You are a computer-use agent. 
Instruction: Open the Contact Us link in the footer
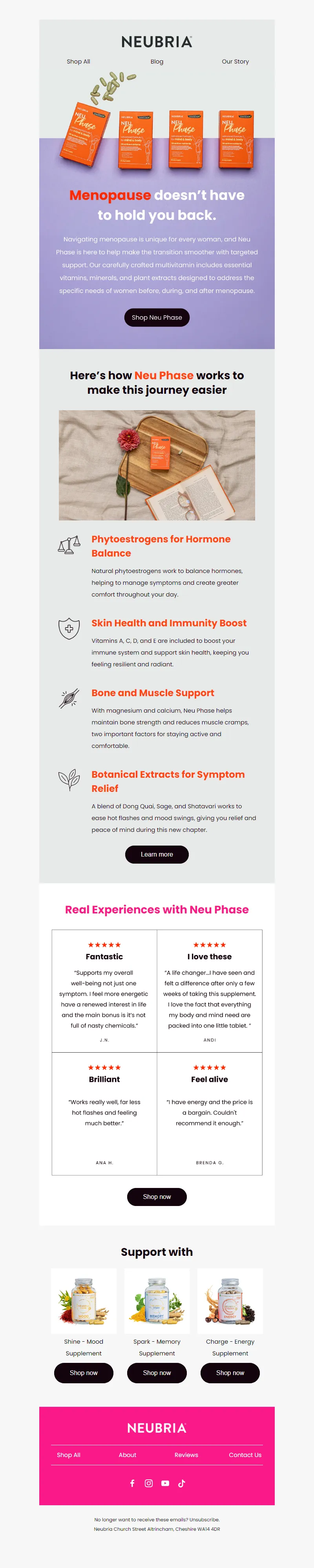click(245, 1455)
